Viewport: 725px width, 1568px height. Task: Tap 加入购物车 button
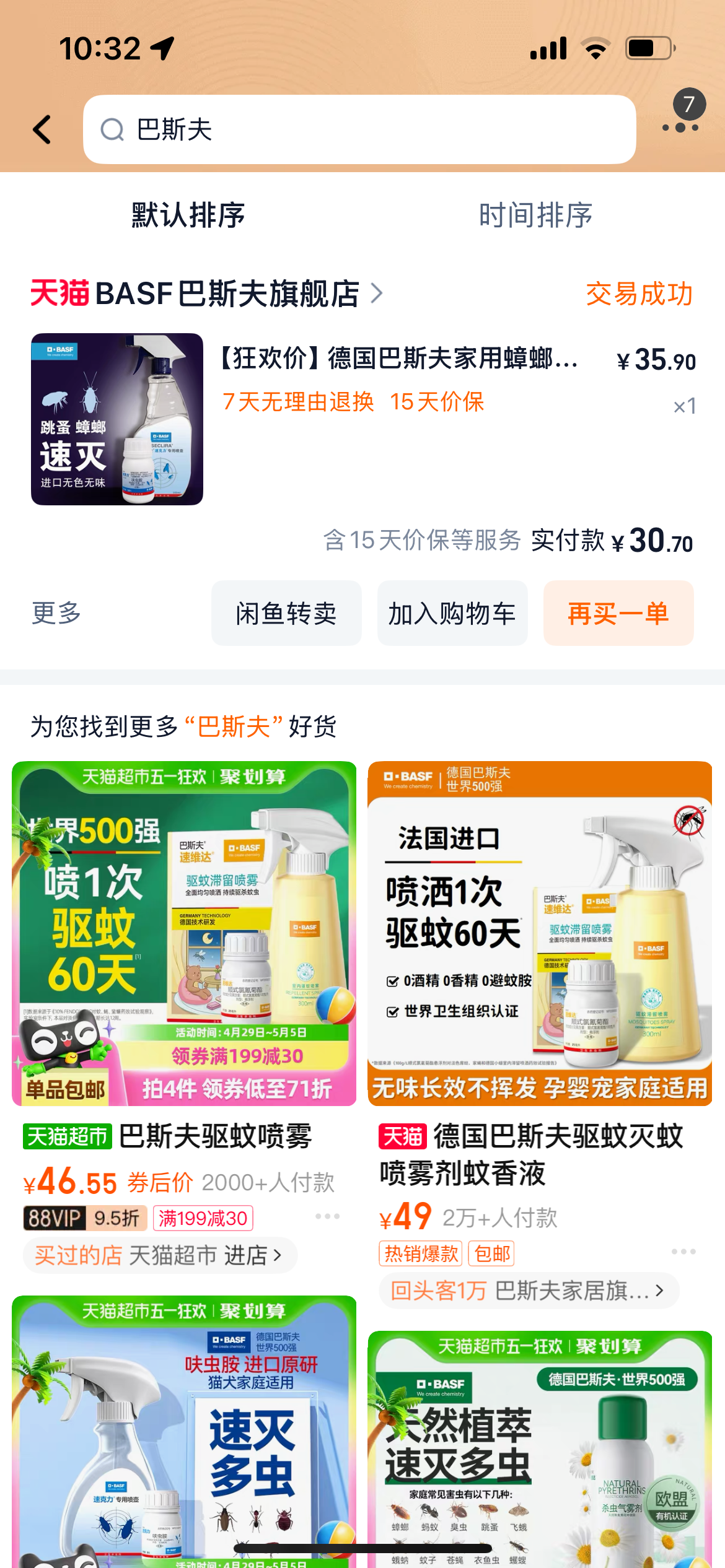(x=452, y=613)
